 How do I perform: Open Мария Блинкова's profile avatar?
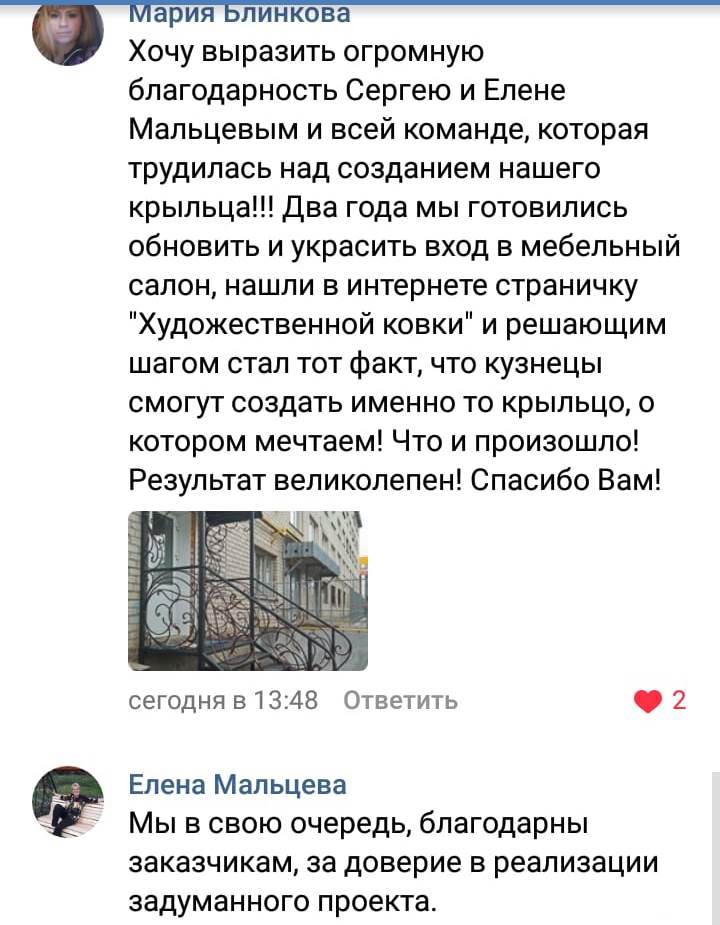tap(68, 33)
